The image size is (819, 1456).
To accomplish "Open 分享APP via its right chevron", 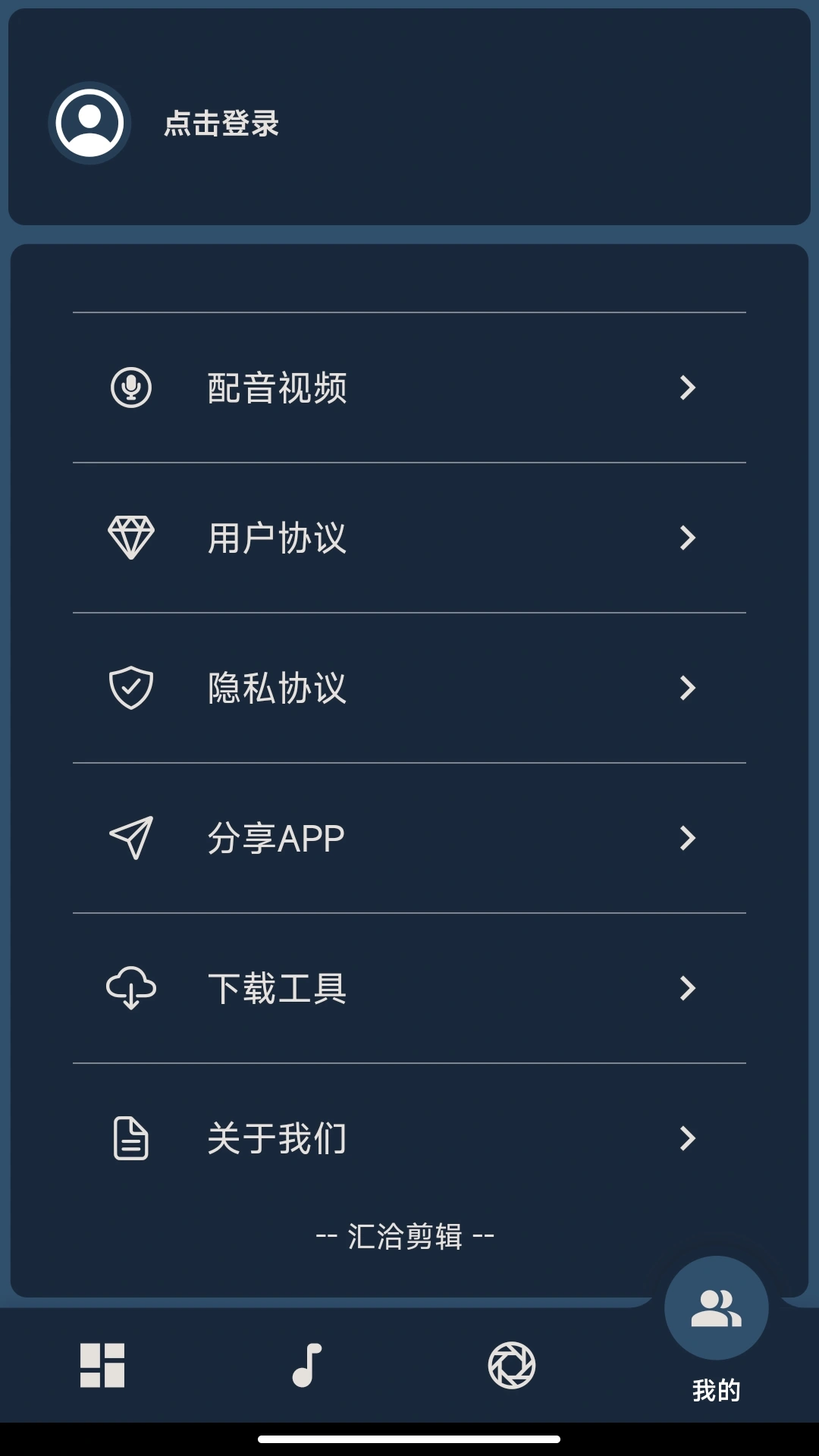I will tap(689, 836).
